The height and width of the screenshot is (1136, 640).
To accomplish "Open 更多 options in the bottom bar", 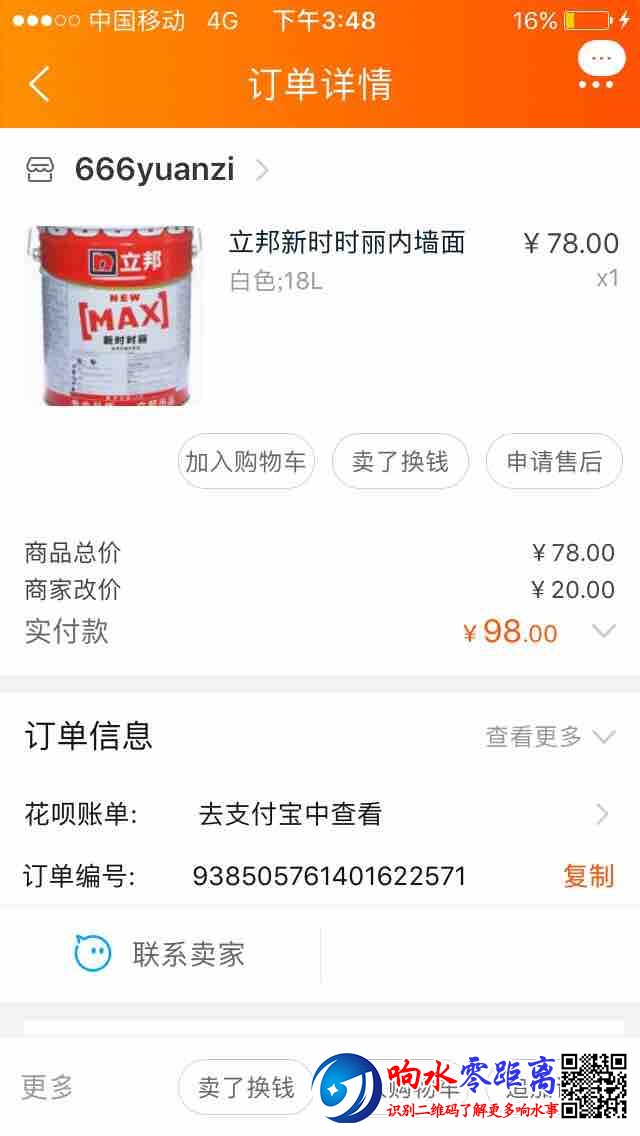I will [48, 1087].
